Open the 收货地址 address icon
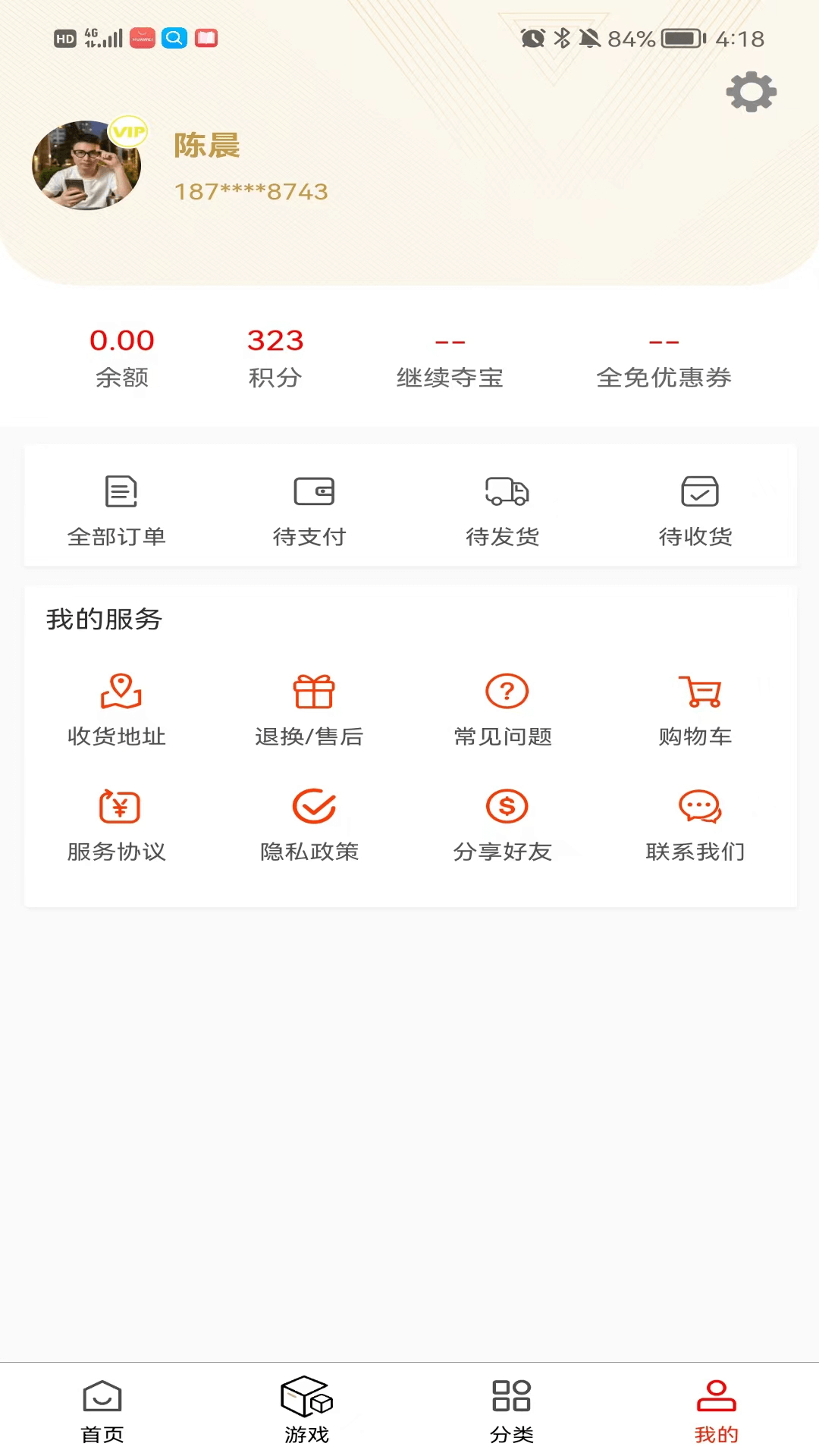Viewport: 819px width, 1456px height. click(x=118, y=705)
